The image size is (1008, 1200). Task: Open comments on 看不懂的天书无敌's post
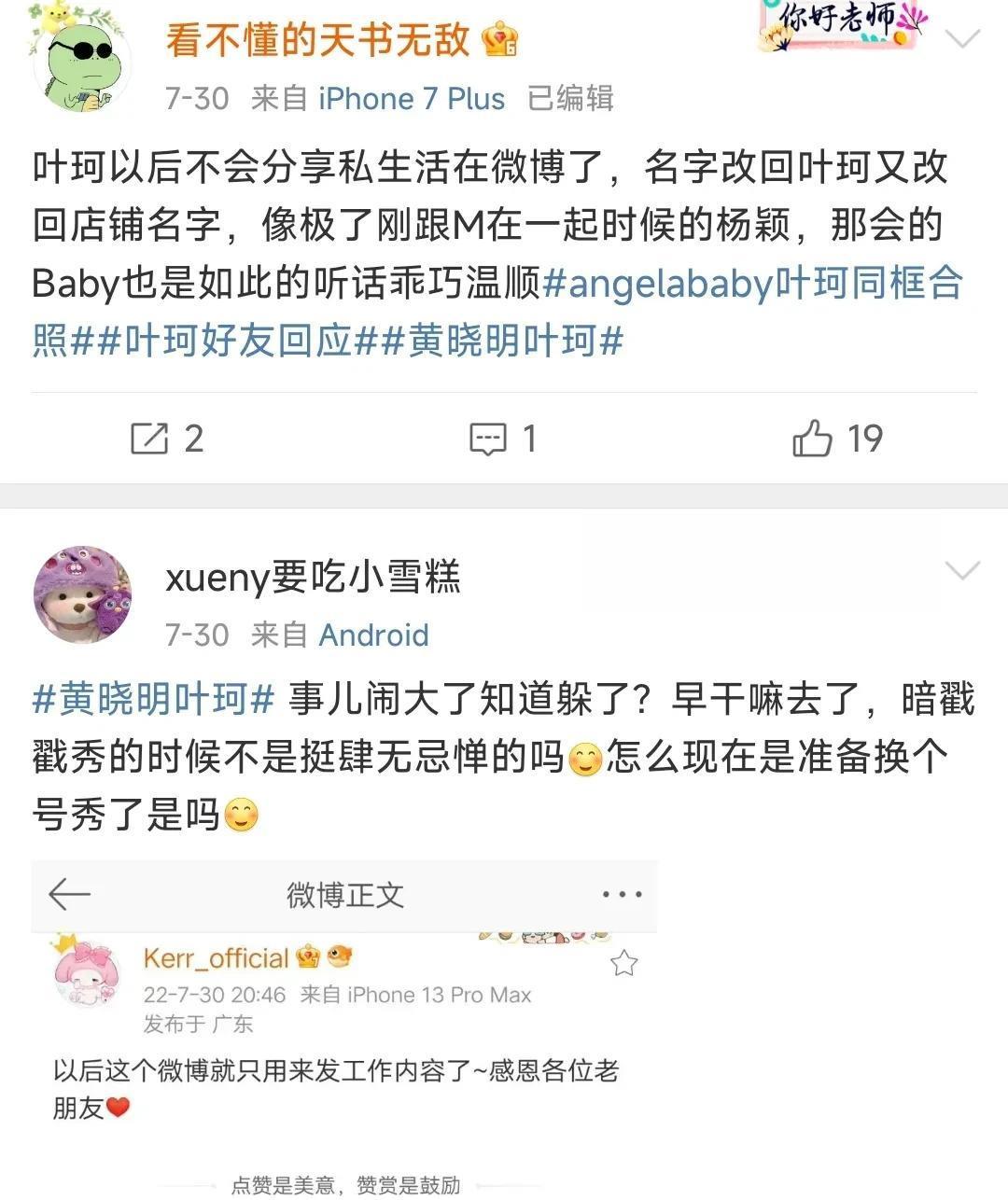click(488, 439)
